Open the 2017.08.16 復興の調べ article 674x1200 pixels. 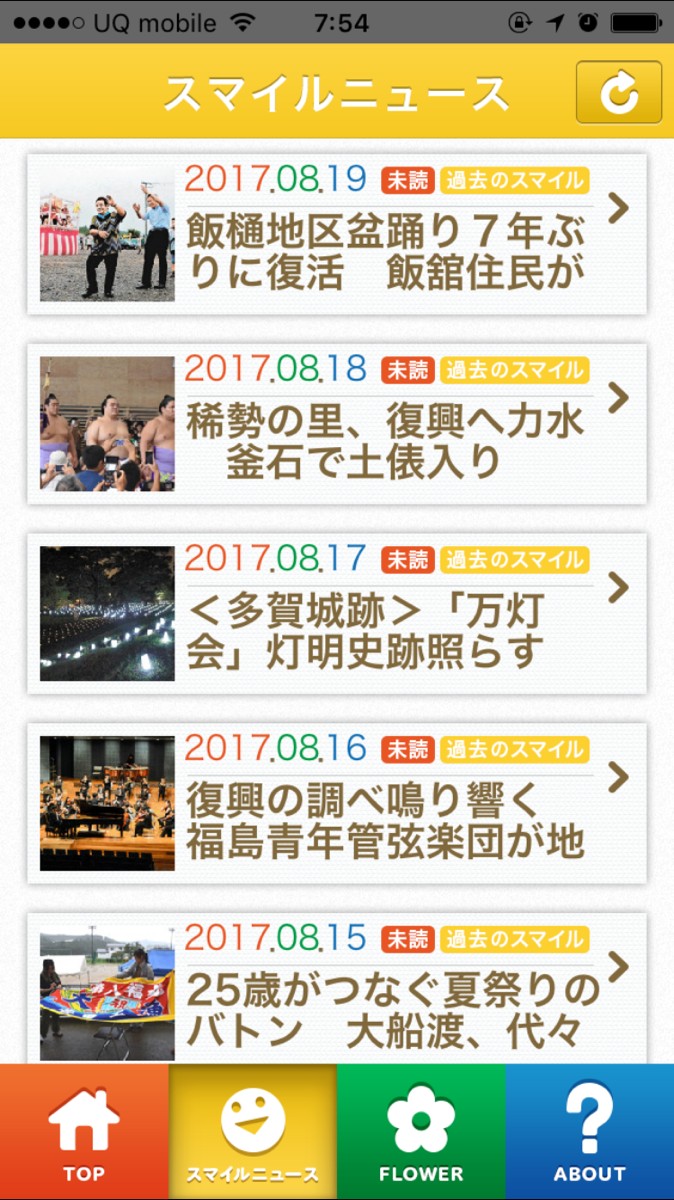tap(336, 804)
